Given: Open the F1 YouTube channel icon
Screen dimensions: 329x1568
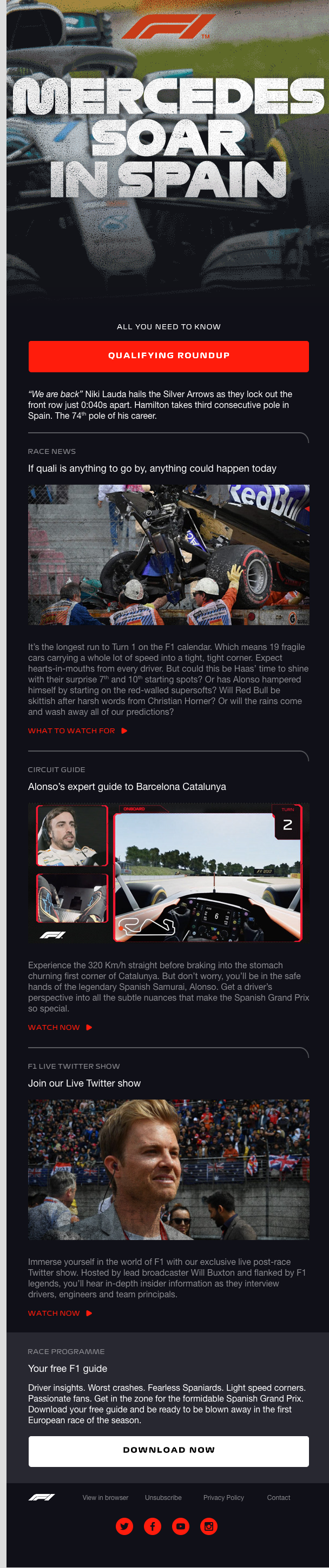Looking at the screenshot, I should 180,1526.
